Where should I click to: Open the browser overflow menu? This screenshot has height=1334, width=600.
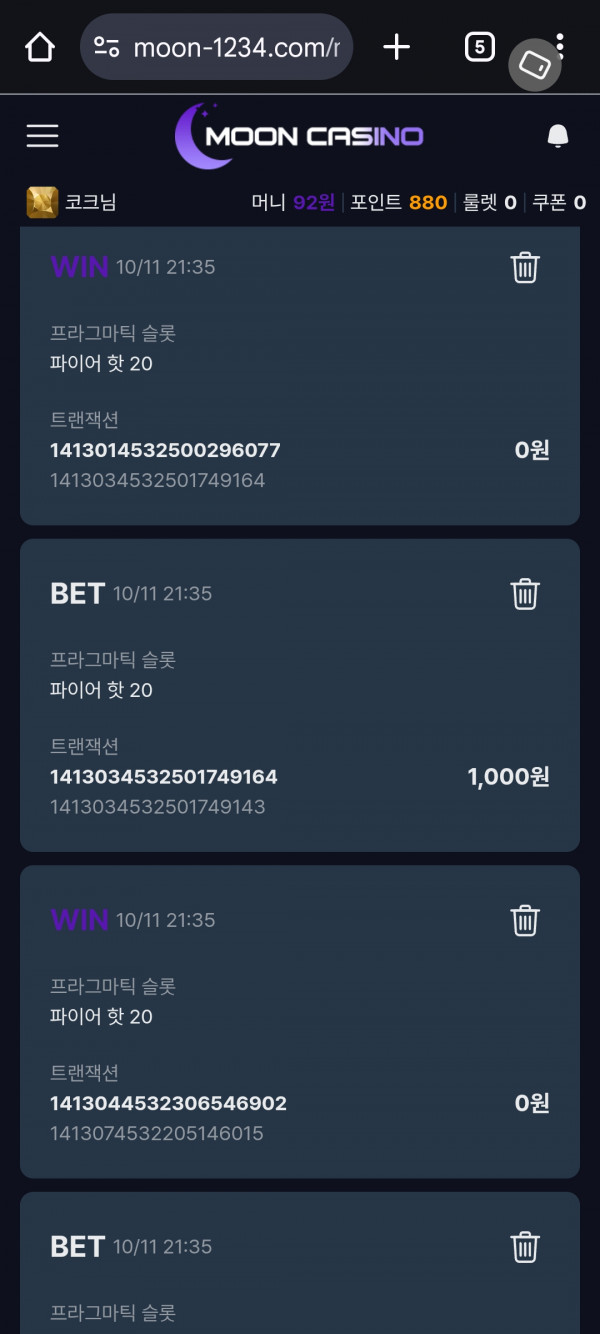click(561, 40)
